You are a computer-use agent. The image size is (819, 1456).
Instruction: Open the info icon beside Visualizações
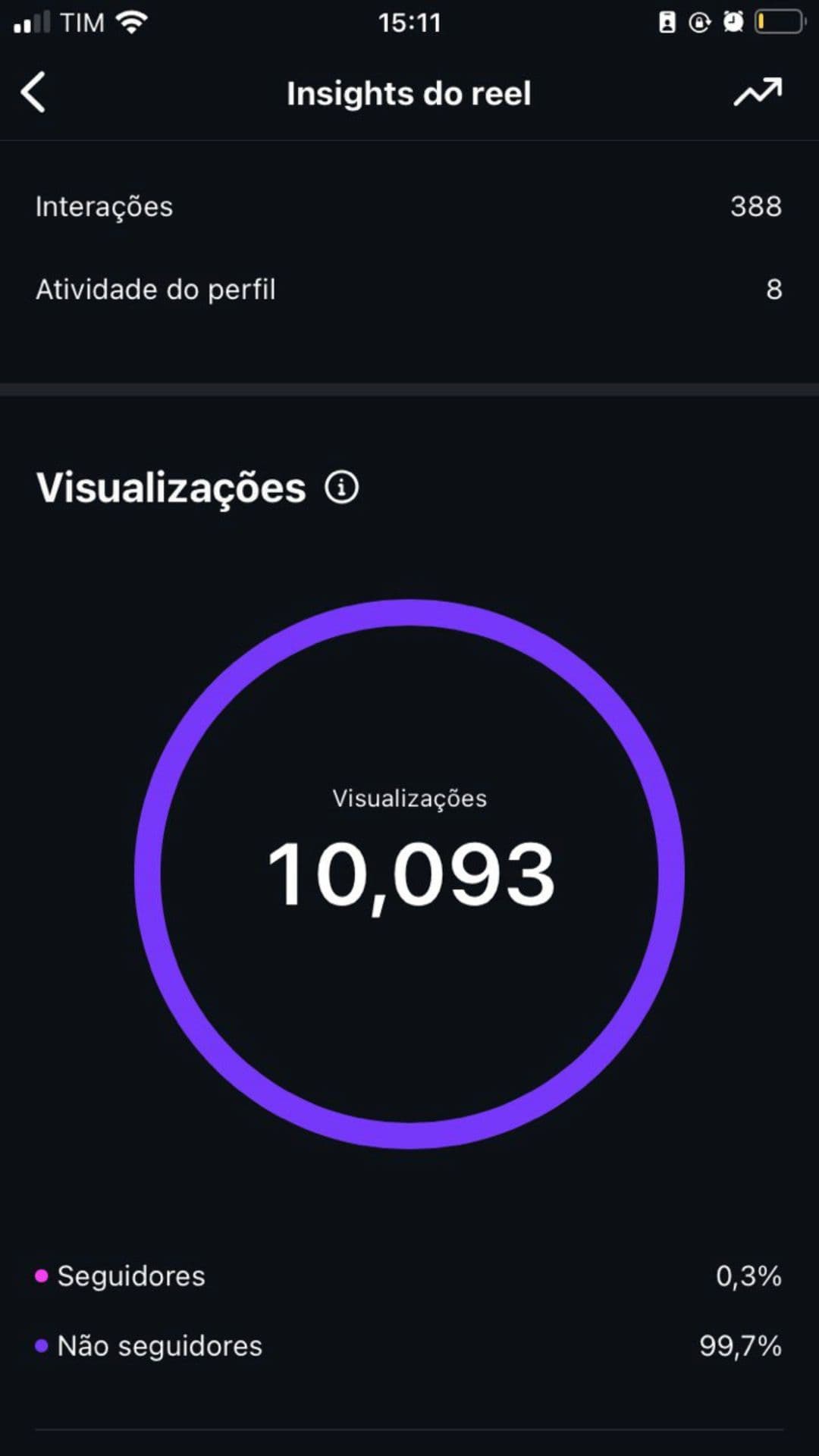(341, 487)
